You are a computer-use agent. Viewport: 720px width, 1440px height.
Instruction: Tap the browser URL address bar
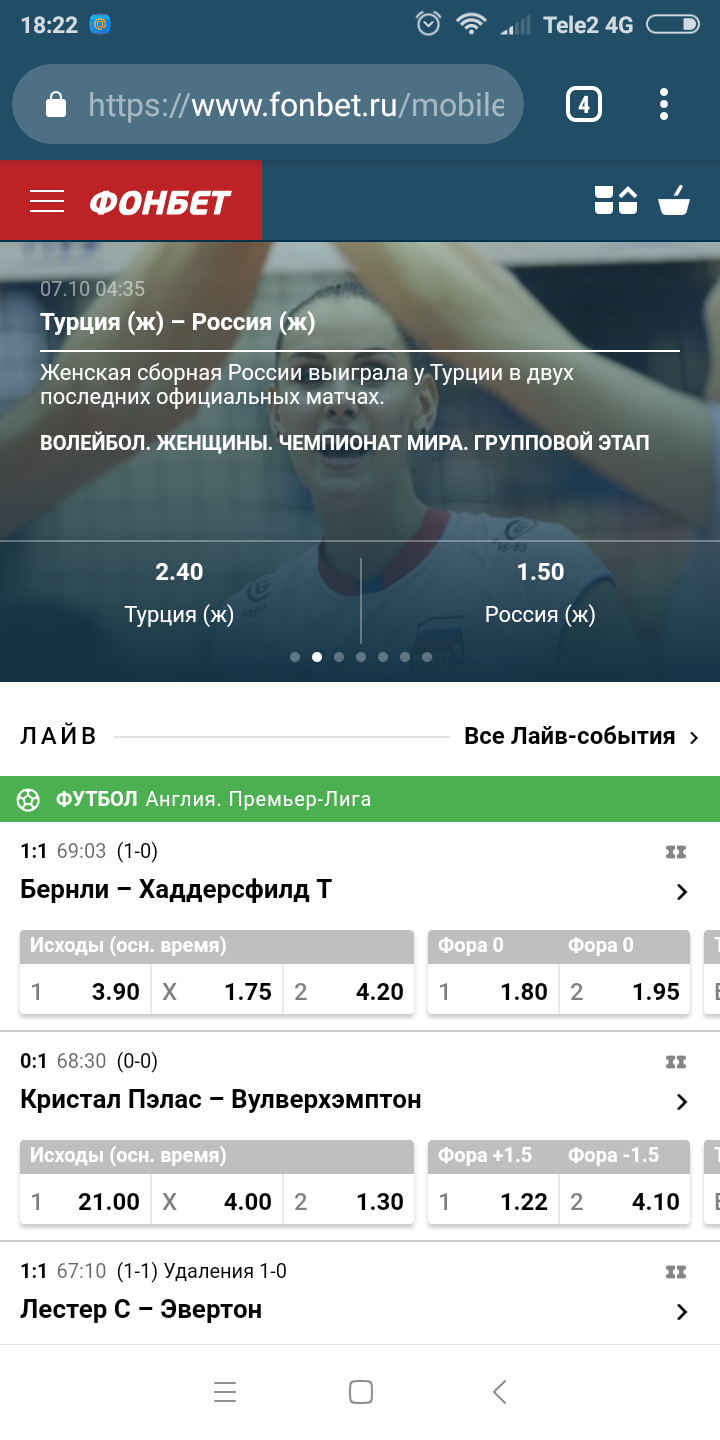coord(268,105)
